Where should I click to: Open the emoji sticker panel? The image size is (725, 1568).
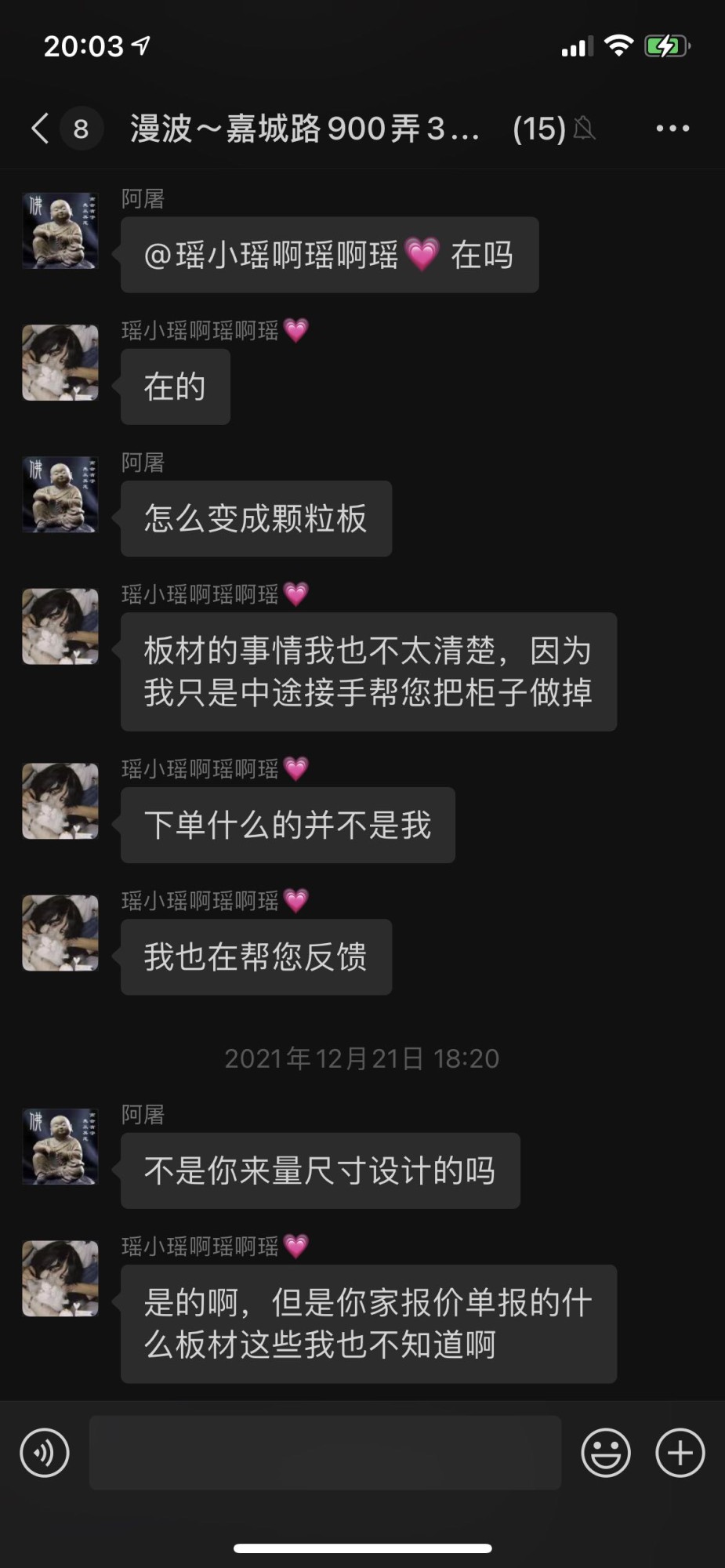point(605,1453)
